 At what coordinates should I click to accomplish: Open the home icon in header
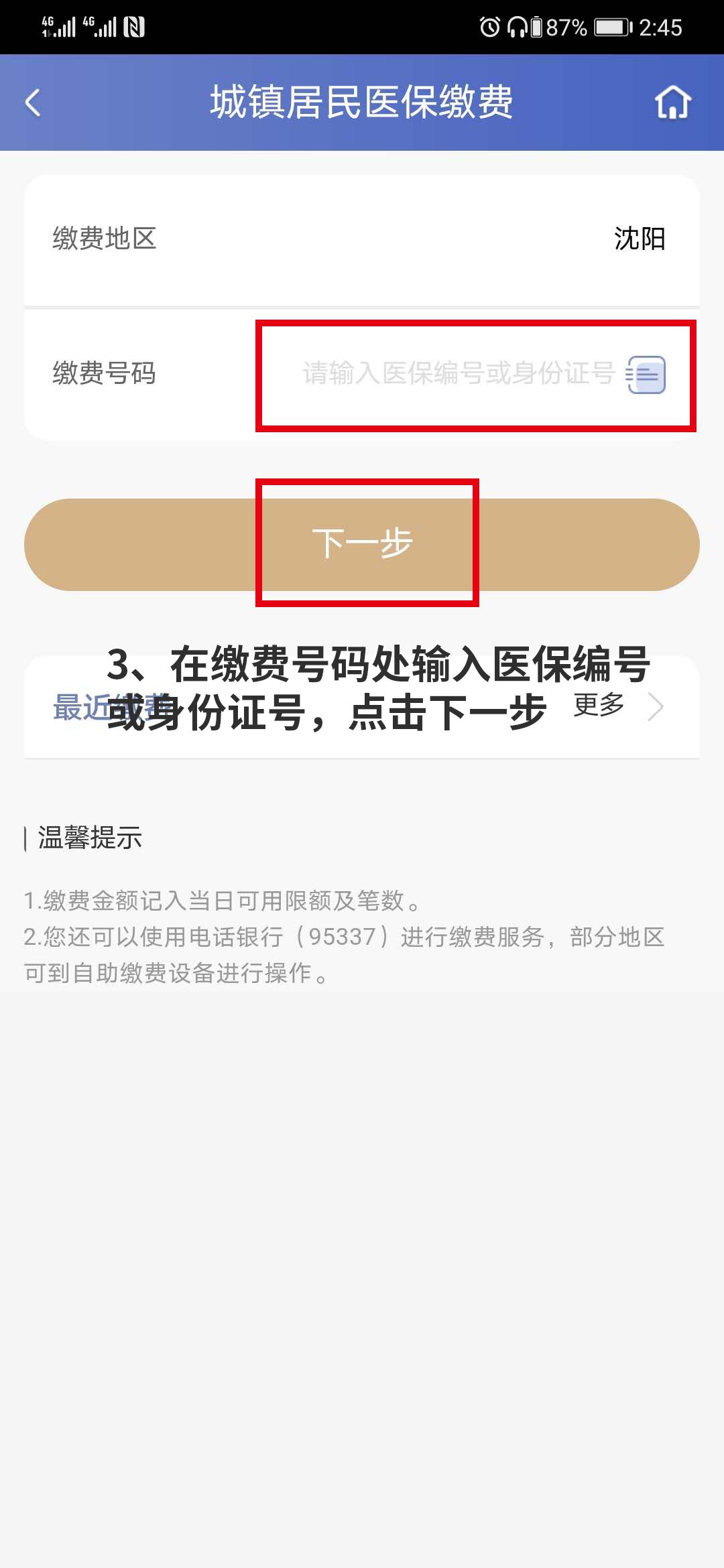point(672,103)
